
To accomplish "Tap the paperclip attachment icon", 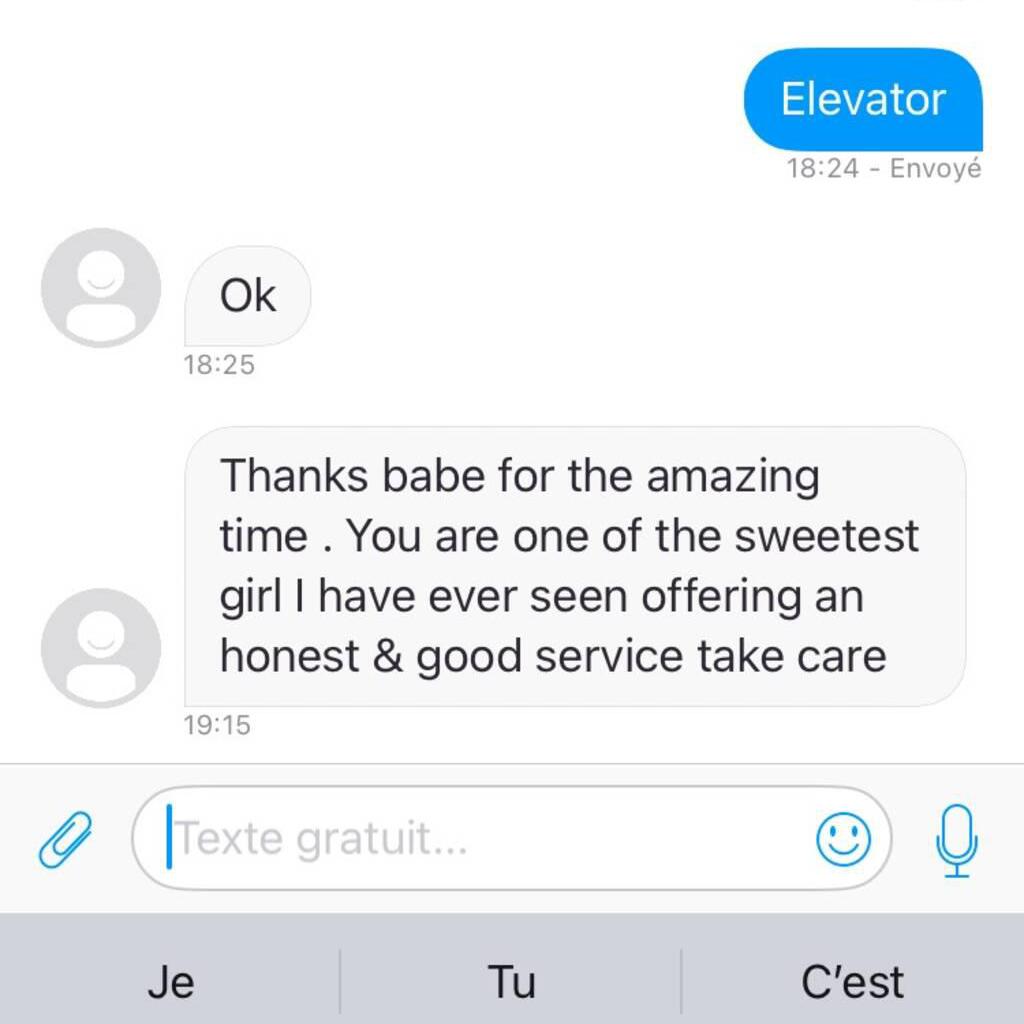I will coord(65,839).
